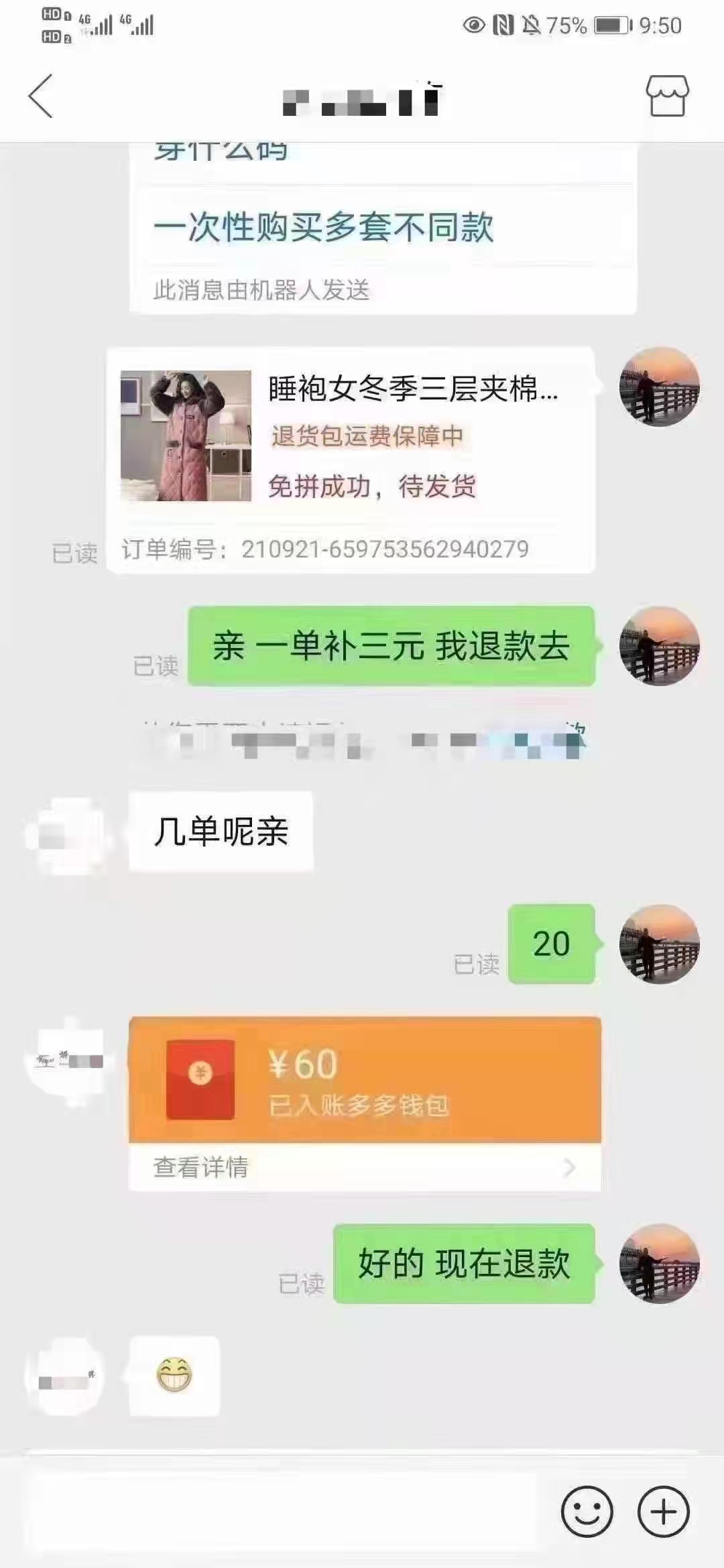The image size is (724, 1568).
Task: Open the shop storefront icon
Action: tap(667, 96)
